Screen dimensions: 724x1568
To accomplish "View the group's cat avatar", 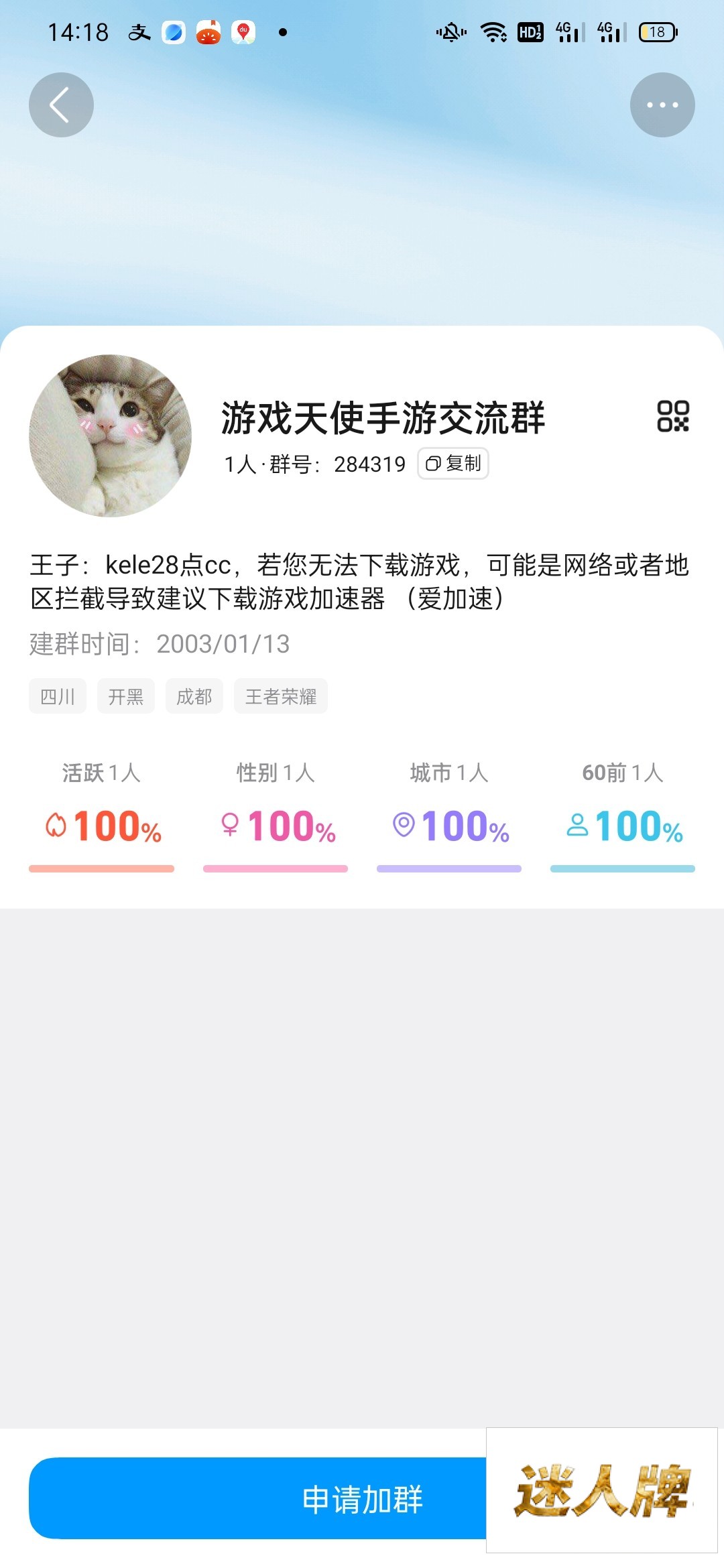I will 111,436.
